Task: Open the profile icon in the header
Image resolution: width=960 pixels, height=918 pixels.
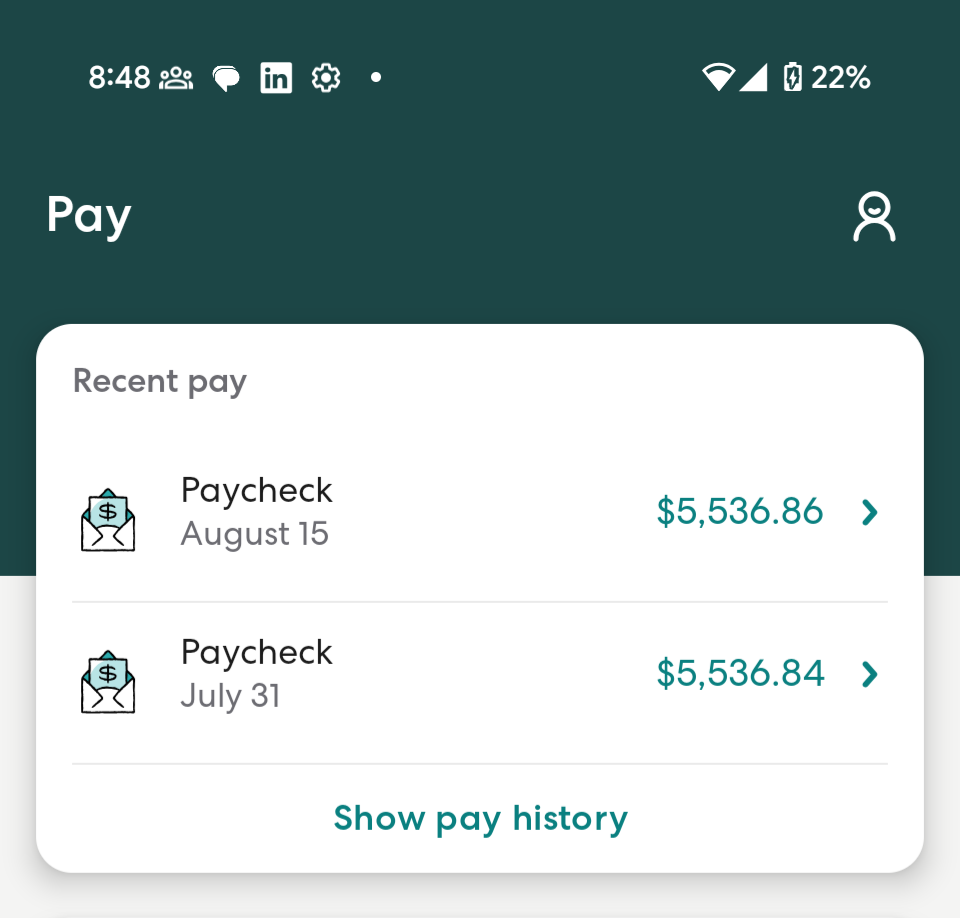Action: 874,217
